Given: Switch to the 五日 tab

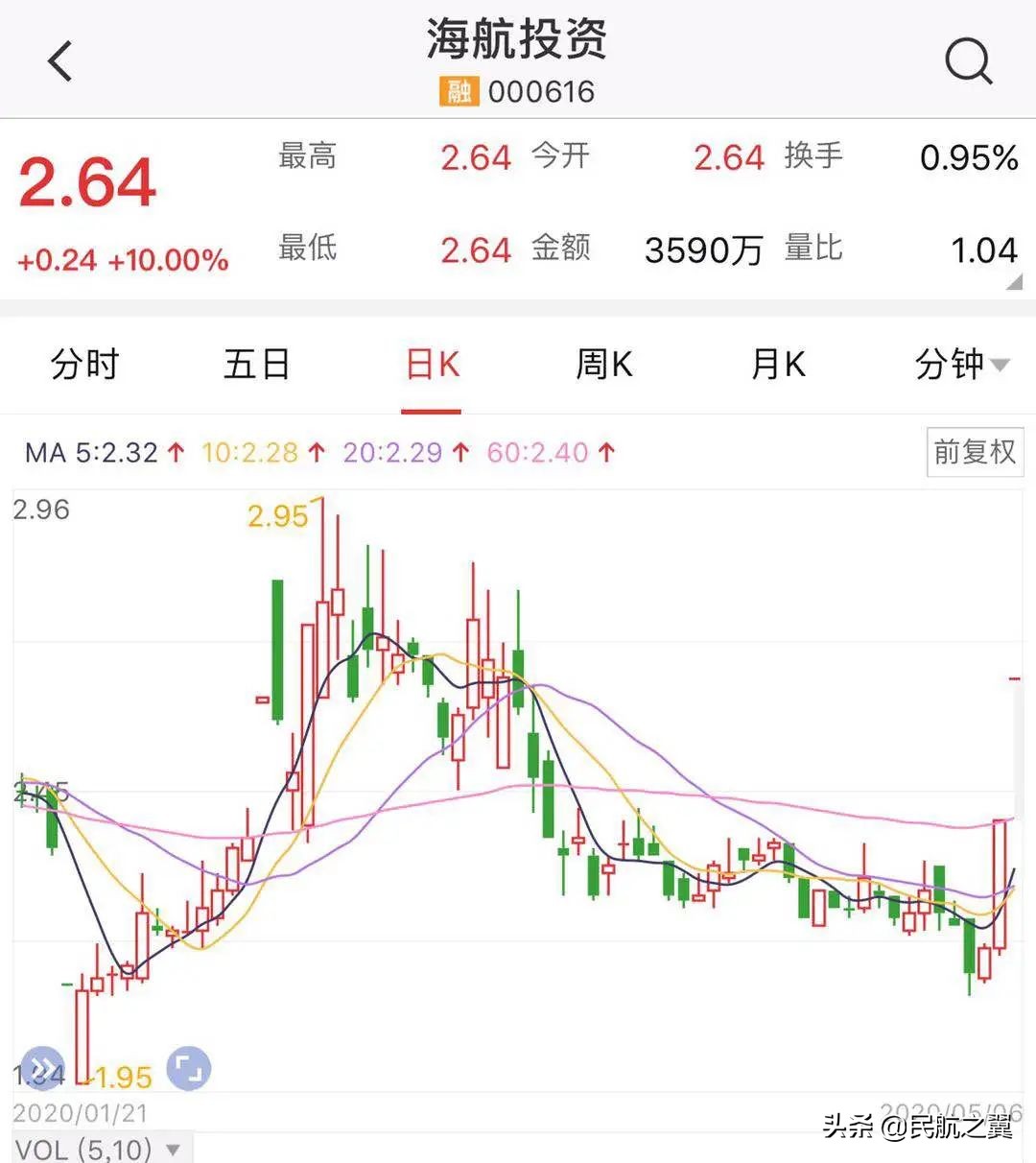Looking at the screenshot, I should coord(256,365).
